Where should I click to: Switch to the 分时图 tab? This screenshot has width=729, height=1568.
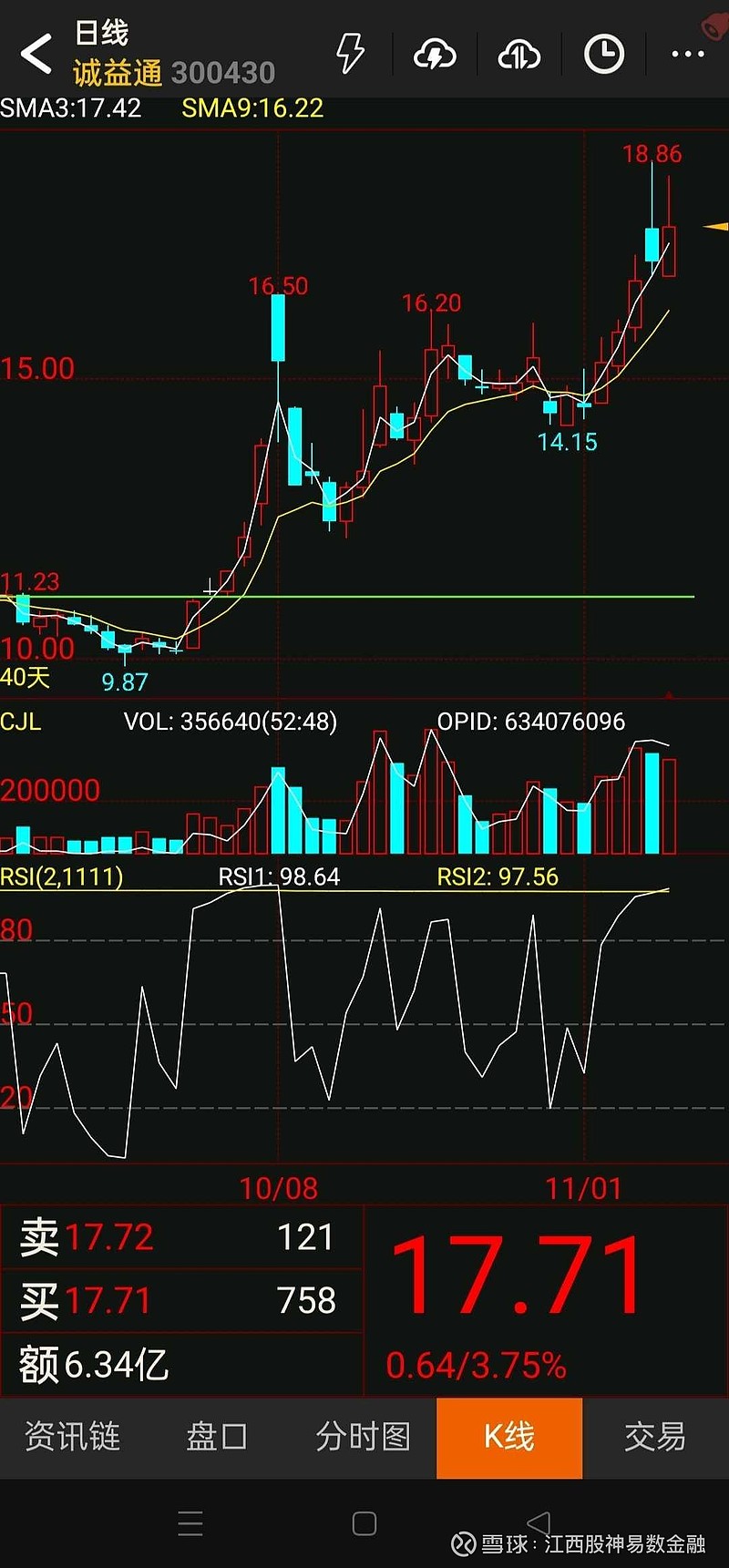363,1437
